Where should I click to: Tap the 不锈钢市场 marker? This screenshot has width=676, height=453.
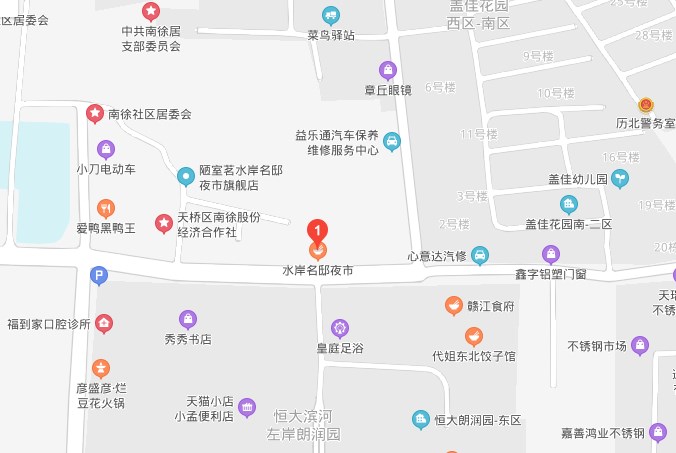pos(640,346)
